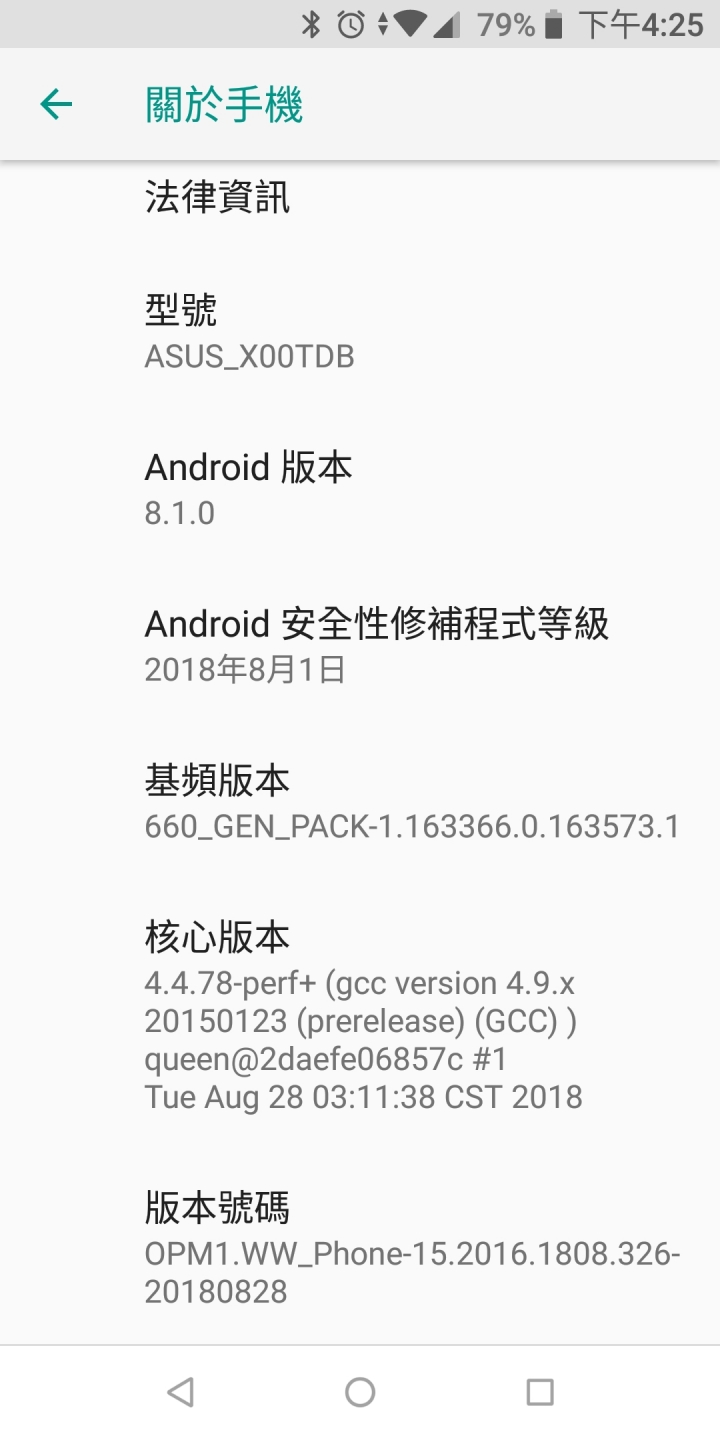The width and height of the screenshot is (720, 1440).
Task: Open recent apps from navigation bar
Action: point(540,1392)
